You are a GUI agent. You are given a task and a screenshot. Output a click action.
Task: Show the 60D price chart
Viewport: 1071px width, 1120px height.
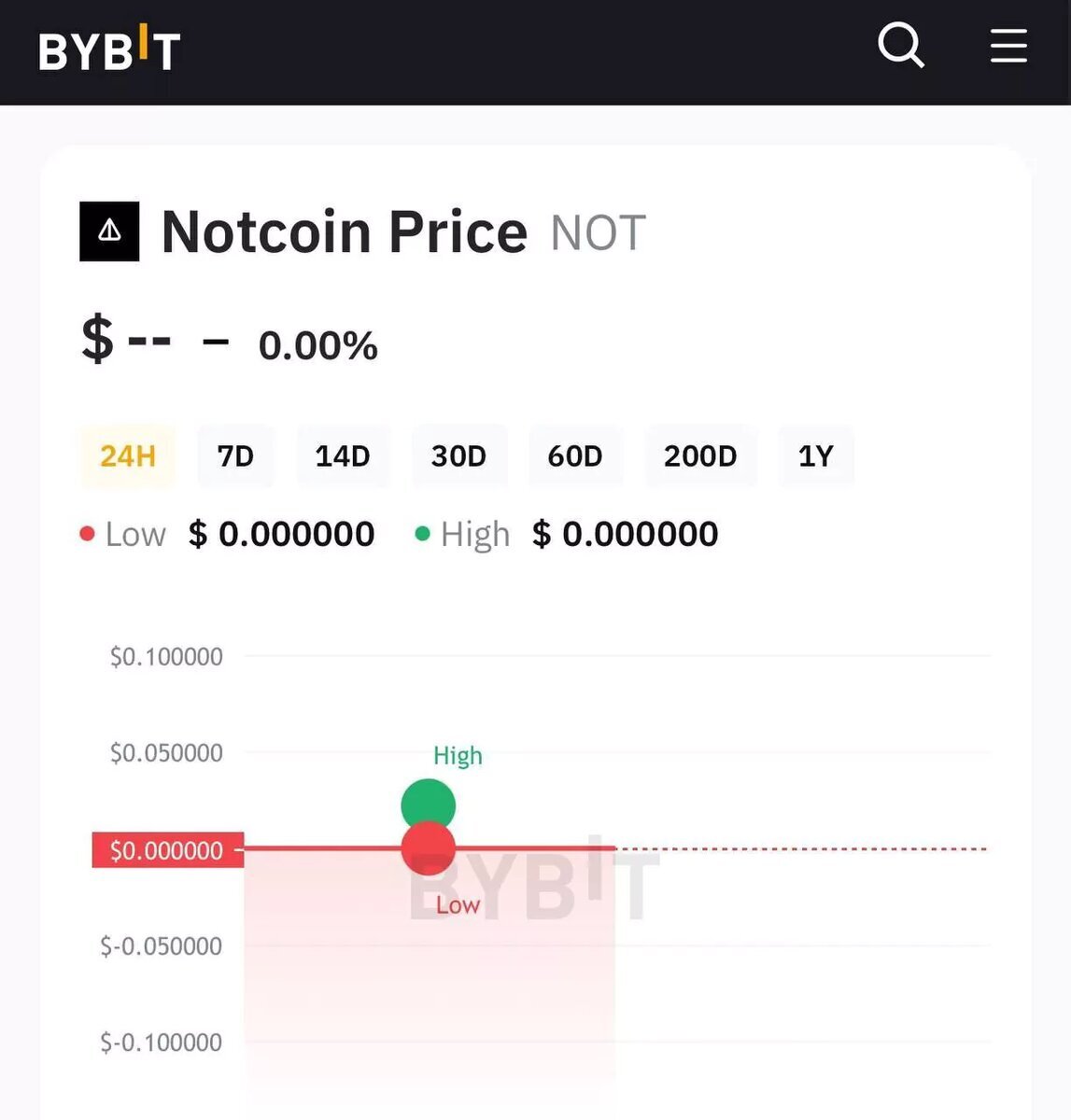575,456
